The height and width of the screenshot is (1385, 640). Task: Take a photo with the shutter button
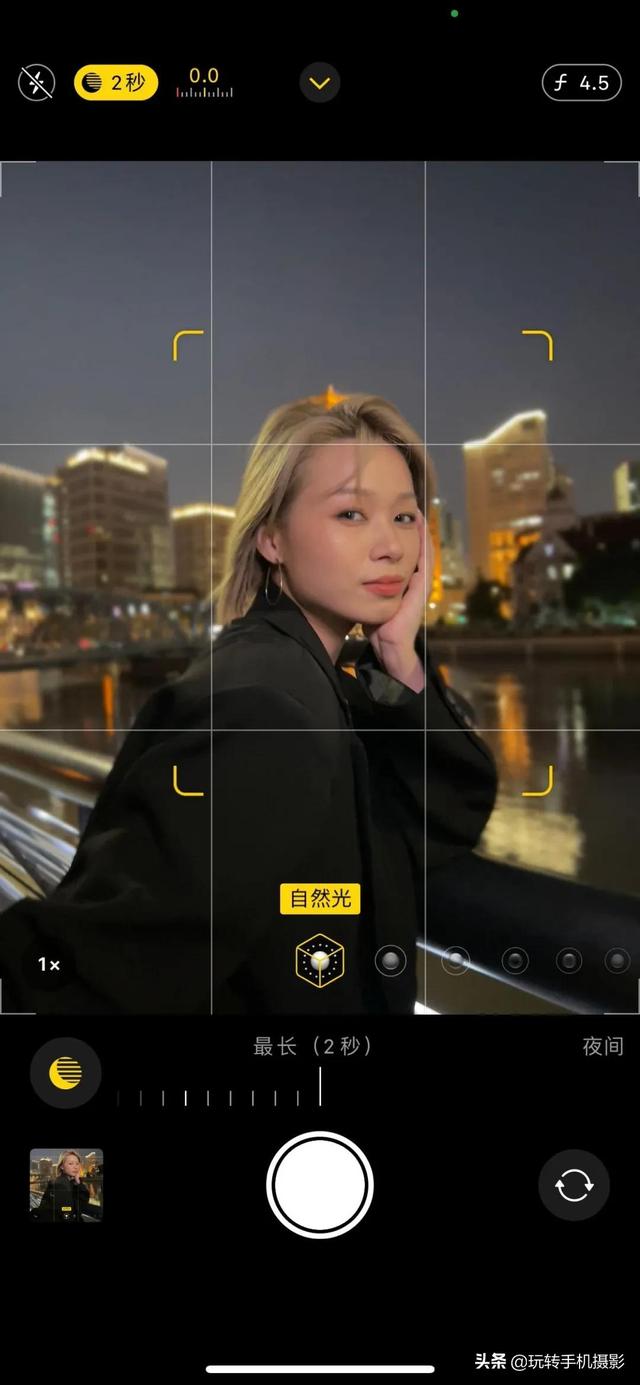click(x=320, y=1185)
